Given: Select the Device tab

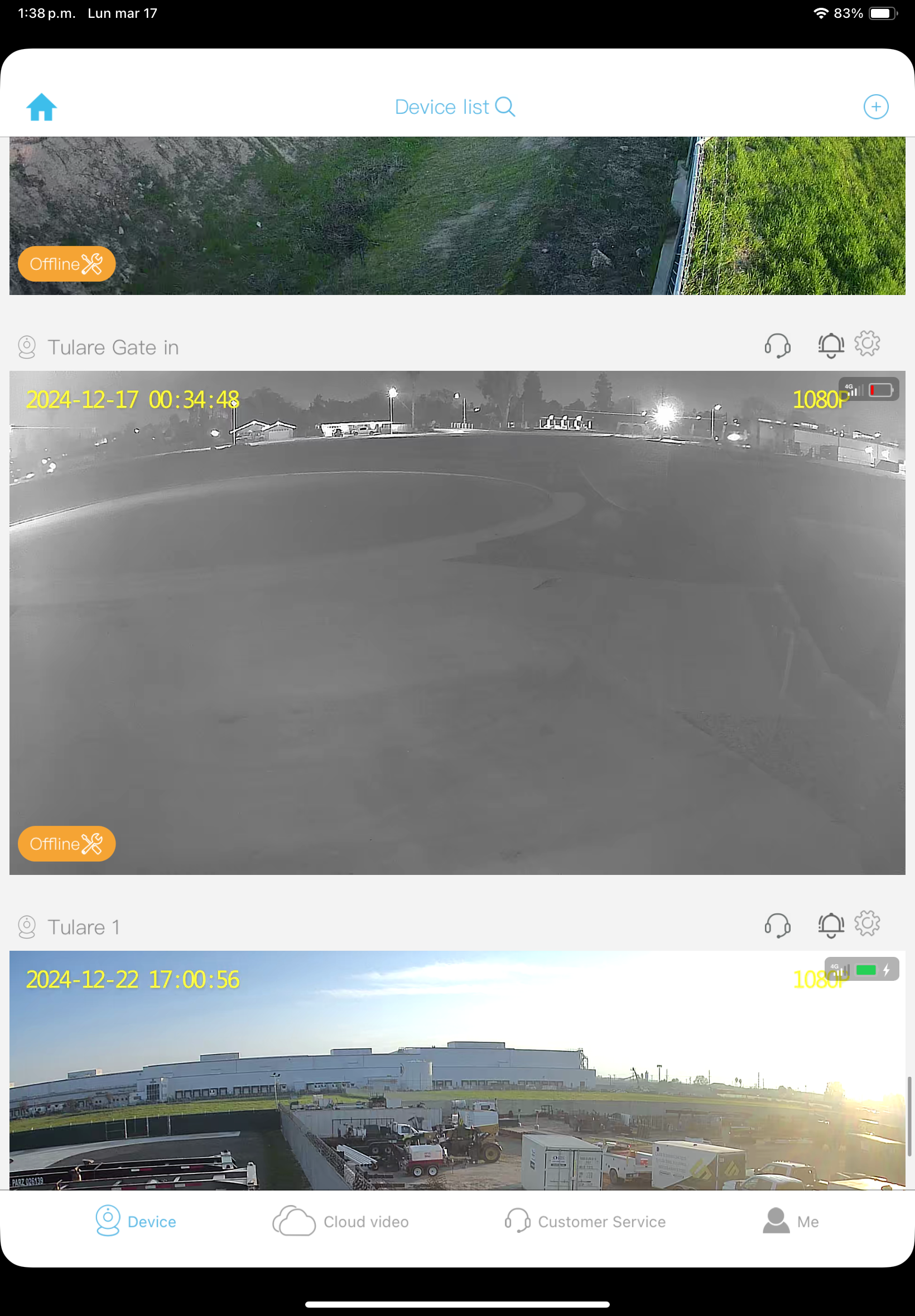Looking at the screenshot, I should point(136,1221).
